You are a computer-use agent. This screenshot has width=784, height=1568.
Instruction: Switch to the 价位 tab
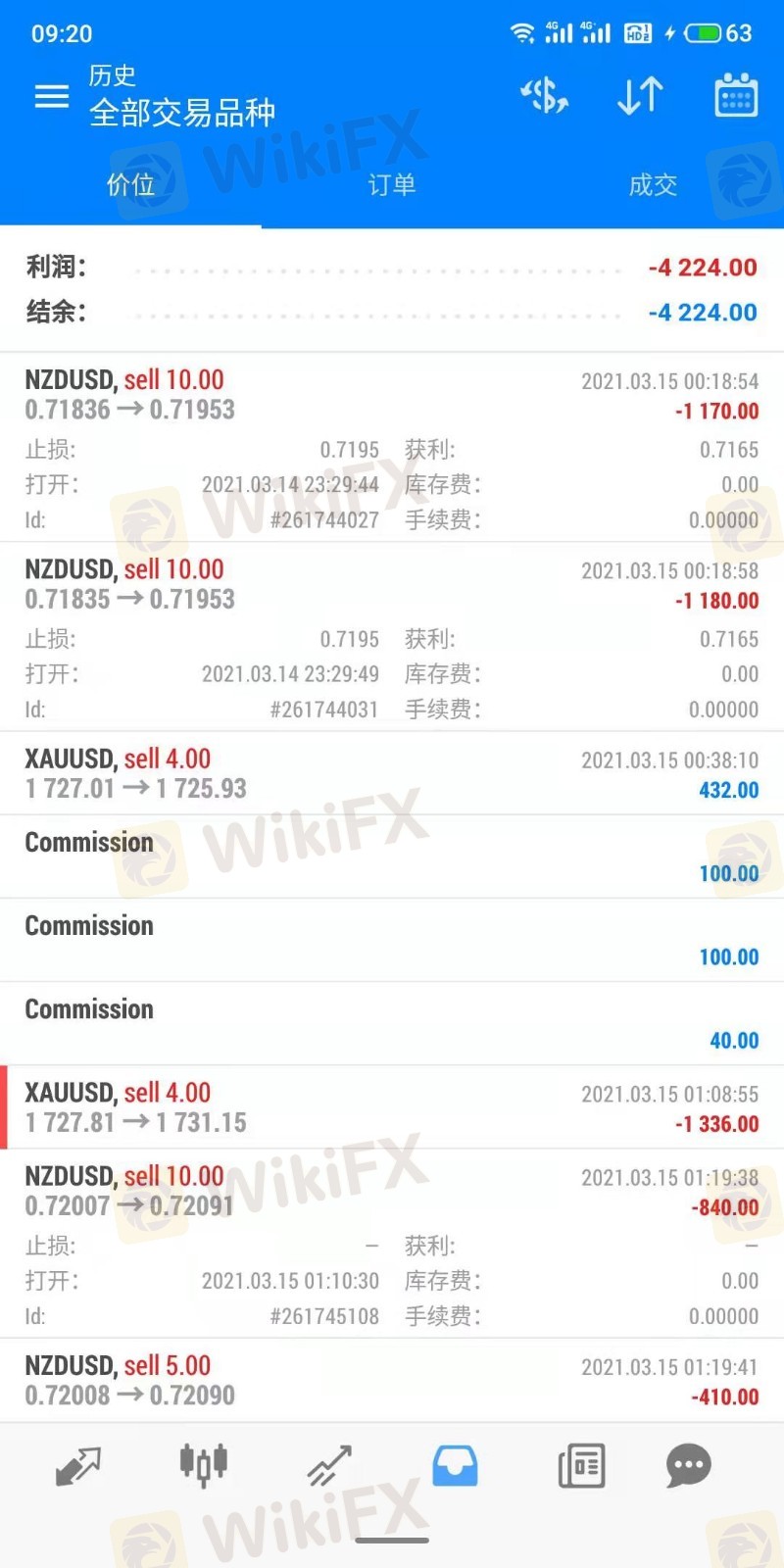point(130,185)
